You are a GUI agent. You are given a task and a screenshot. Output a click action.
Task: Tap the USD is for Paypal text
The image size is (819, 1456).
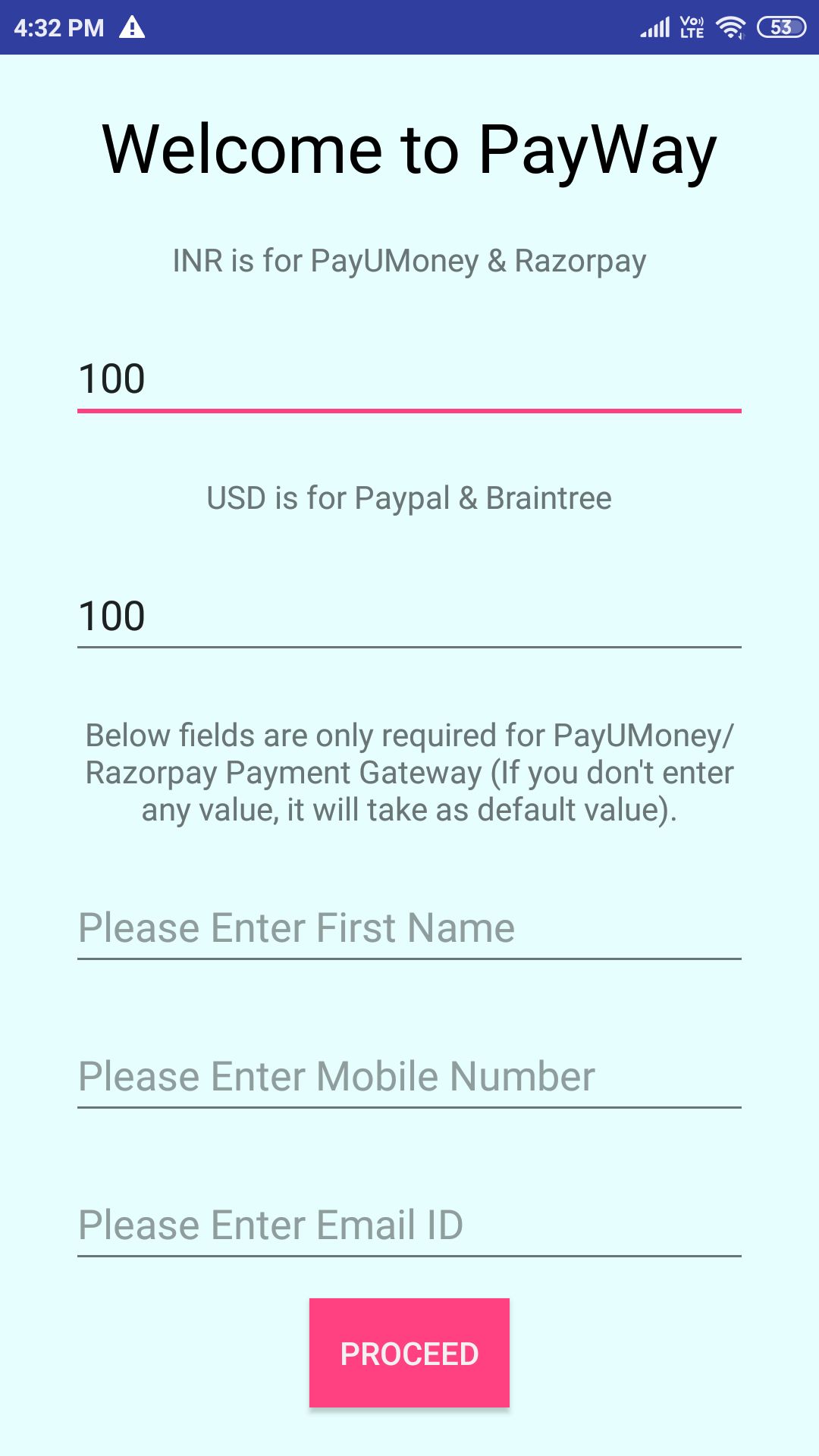tap(409, 498)
